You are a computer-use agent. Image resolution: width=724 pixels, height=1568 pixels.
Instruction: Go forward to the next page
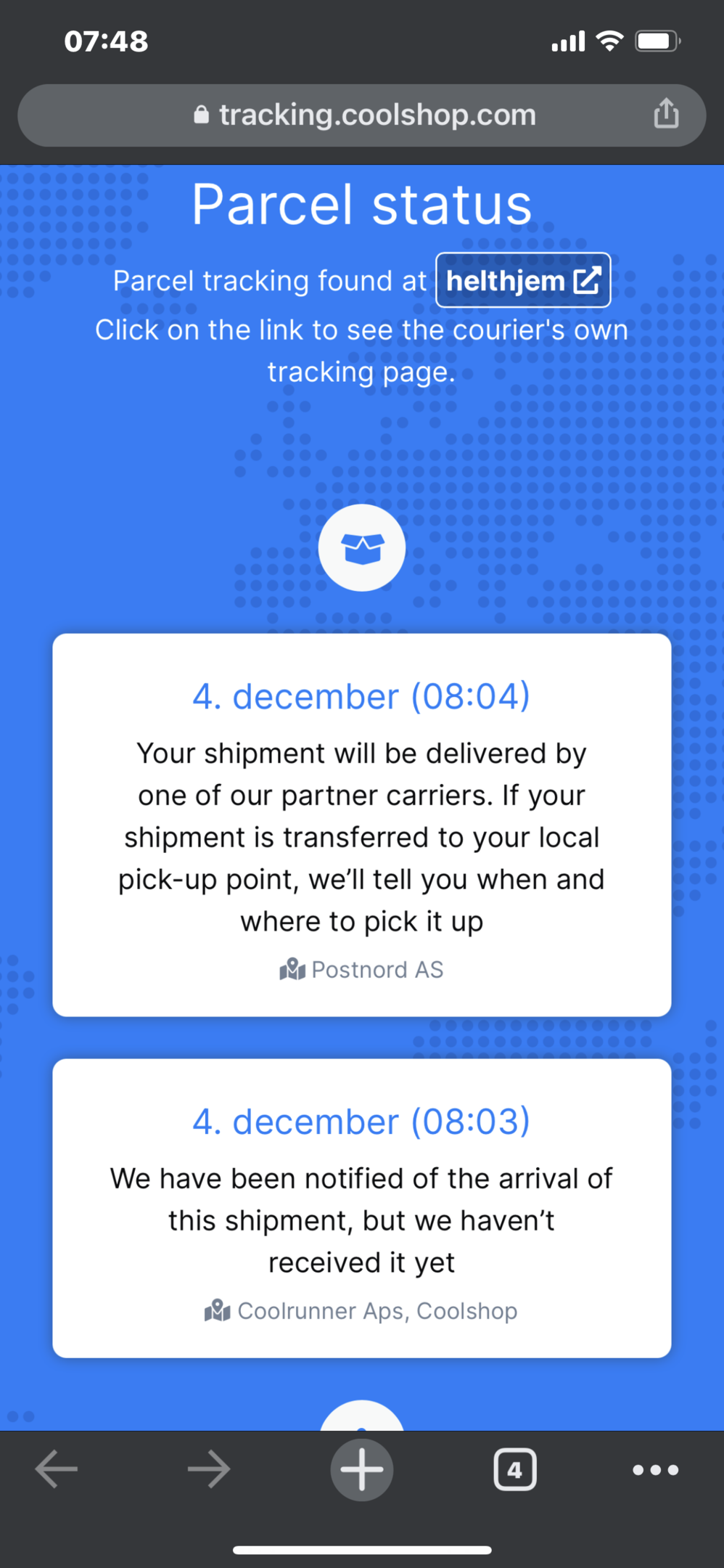(209, 1469)
